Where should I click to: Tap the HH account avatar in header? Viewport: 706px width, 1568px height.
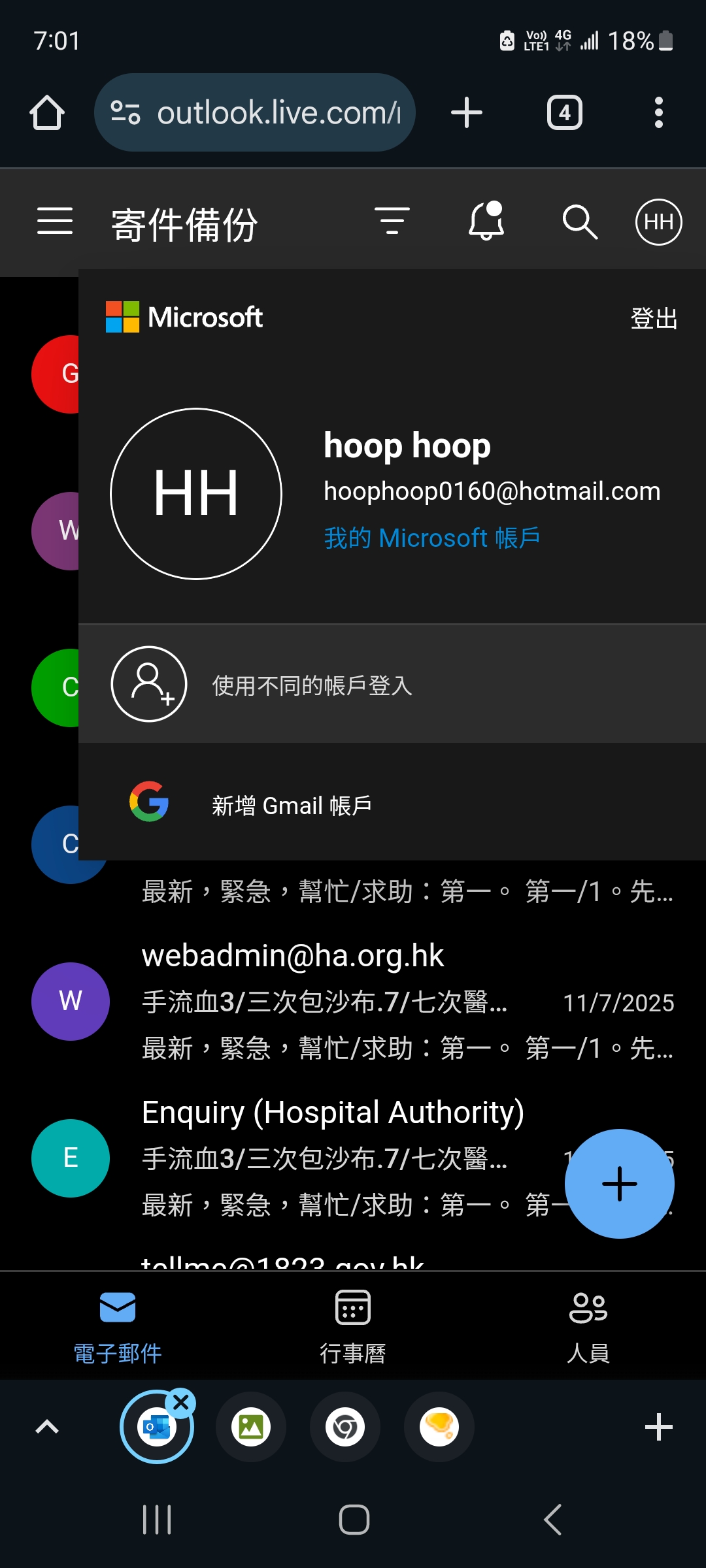pyautogui.click(x=658, y=222)
